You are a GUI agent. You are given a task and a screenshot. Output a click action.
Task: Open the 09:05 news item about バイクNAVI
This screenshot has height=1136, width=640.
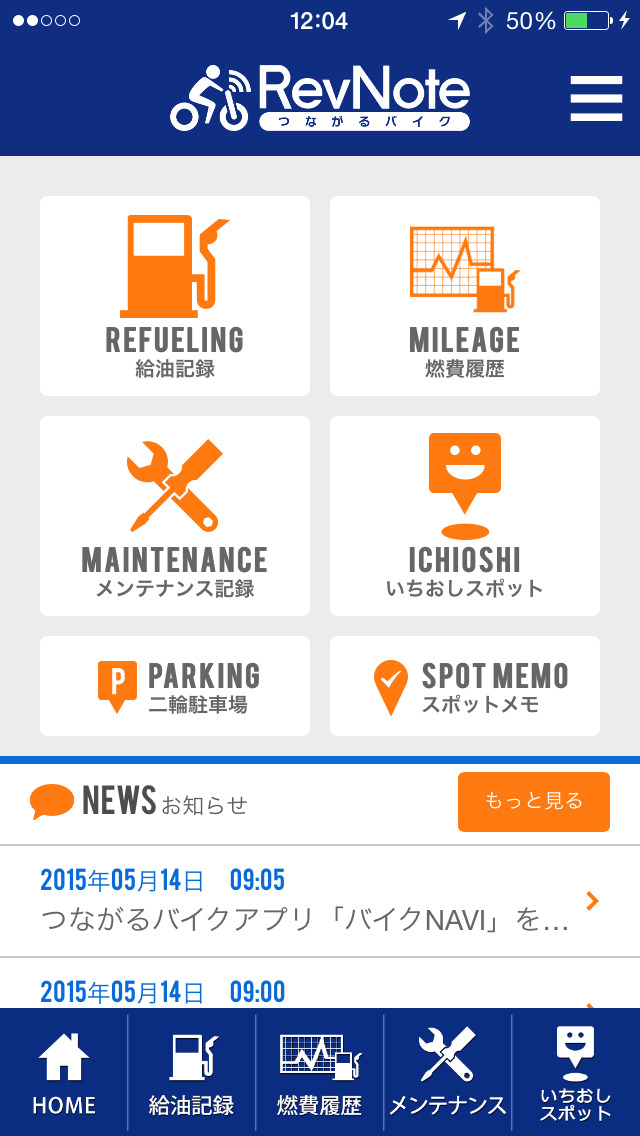(x=320, y=901)
